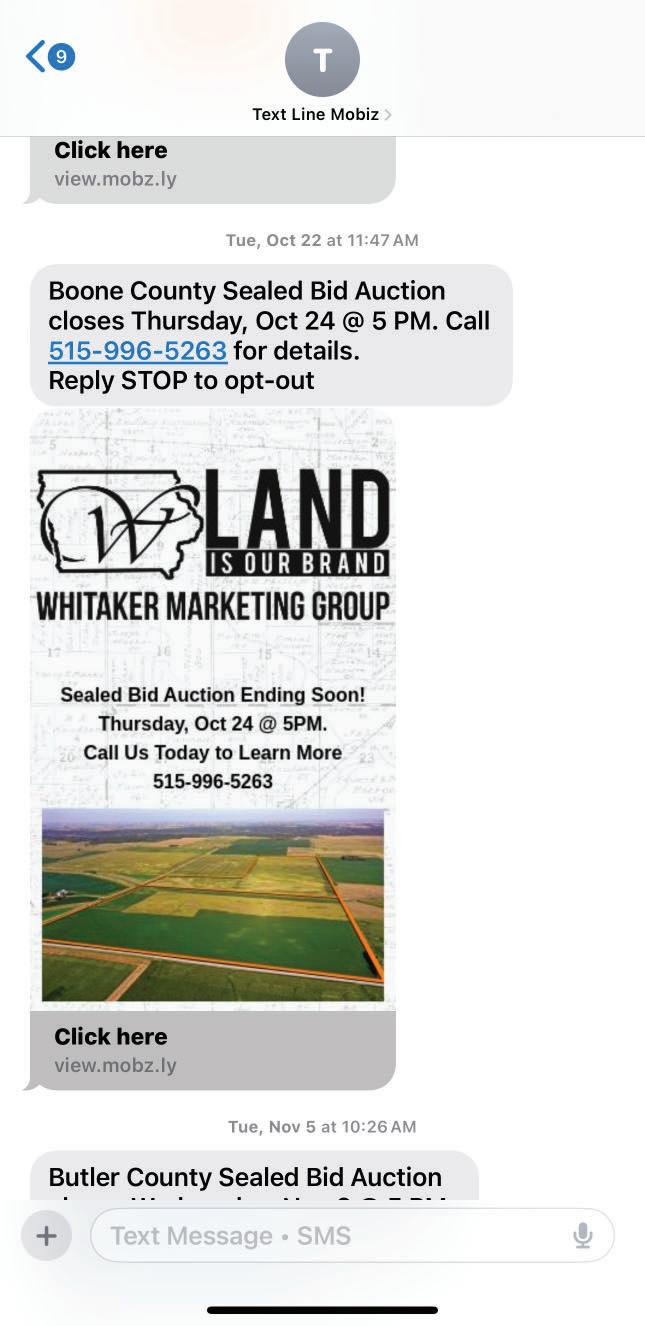Focus the Text Message SMS field
Image resolution: width=645 pixels, height=1326 pixels.
click(x=330, y=1236)
